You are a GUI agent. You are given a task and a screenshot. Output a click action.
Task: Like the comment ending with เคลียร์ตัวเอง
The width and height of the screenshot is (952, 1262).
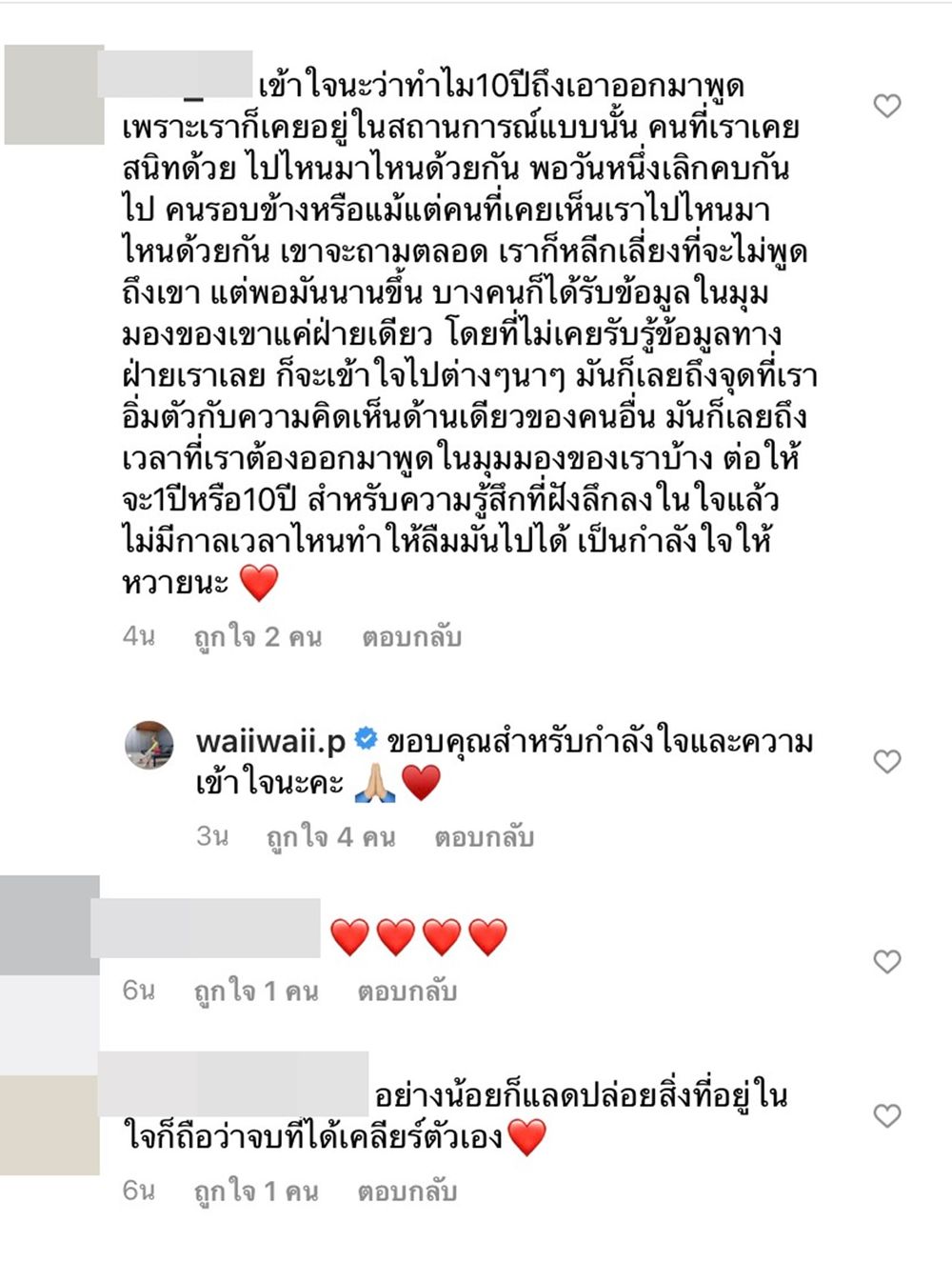(x=886, y=1114)
